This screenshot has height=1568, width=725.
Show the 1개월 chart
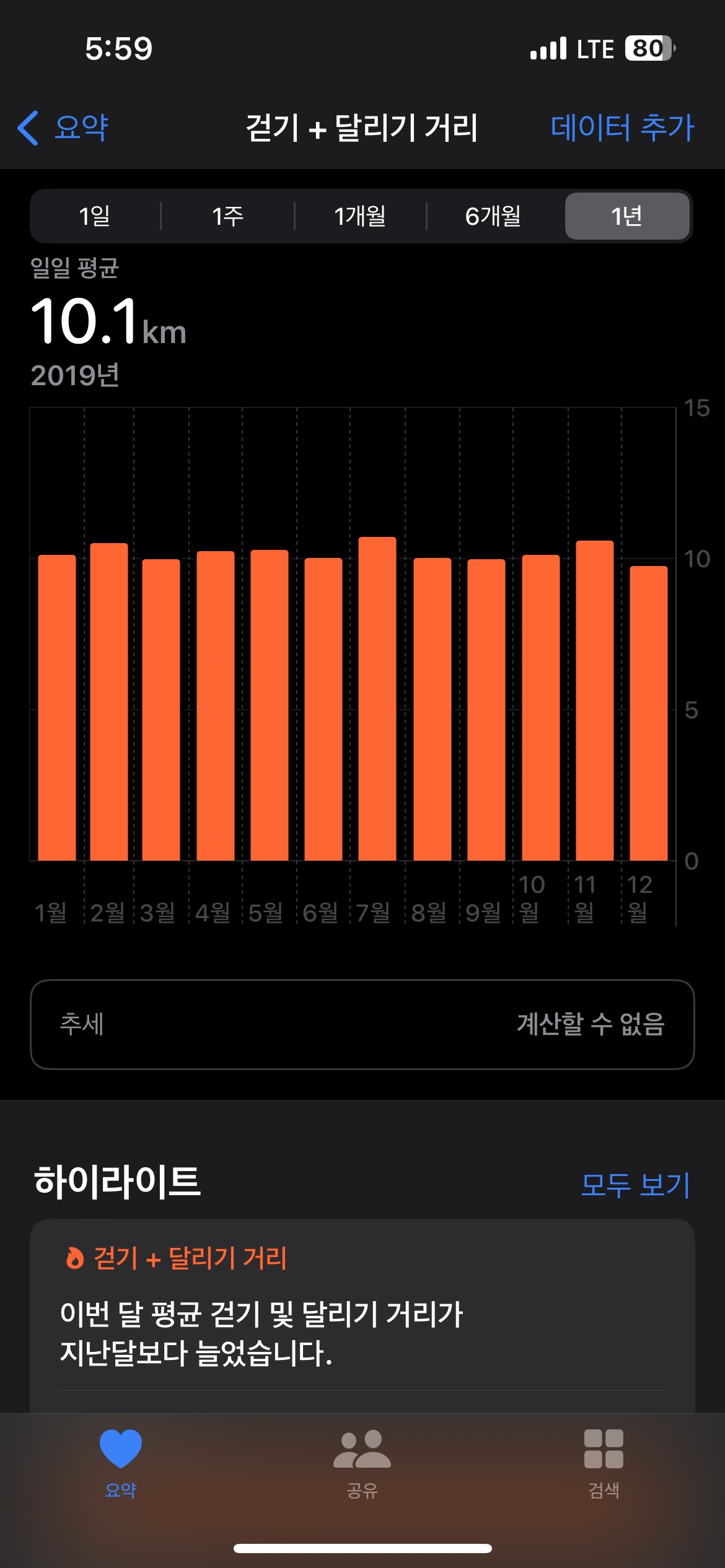pos(360,216)
